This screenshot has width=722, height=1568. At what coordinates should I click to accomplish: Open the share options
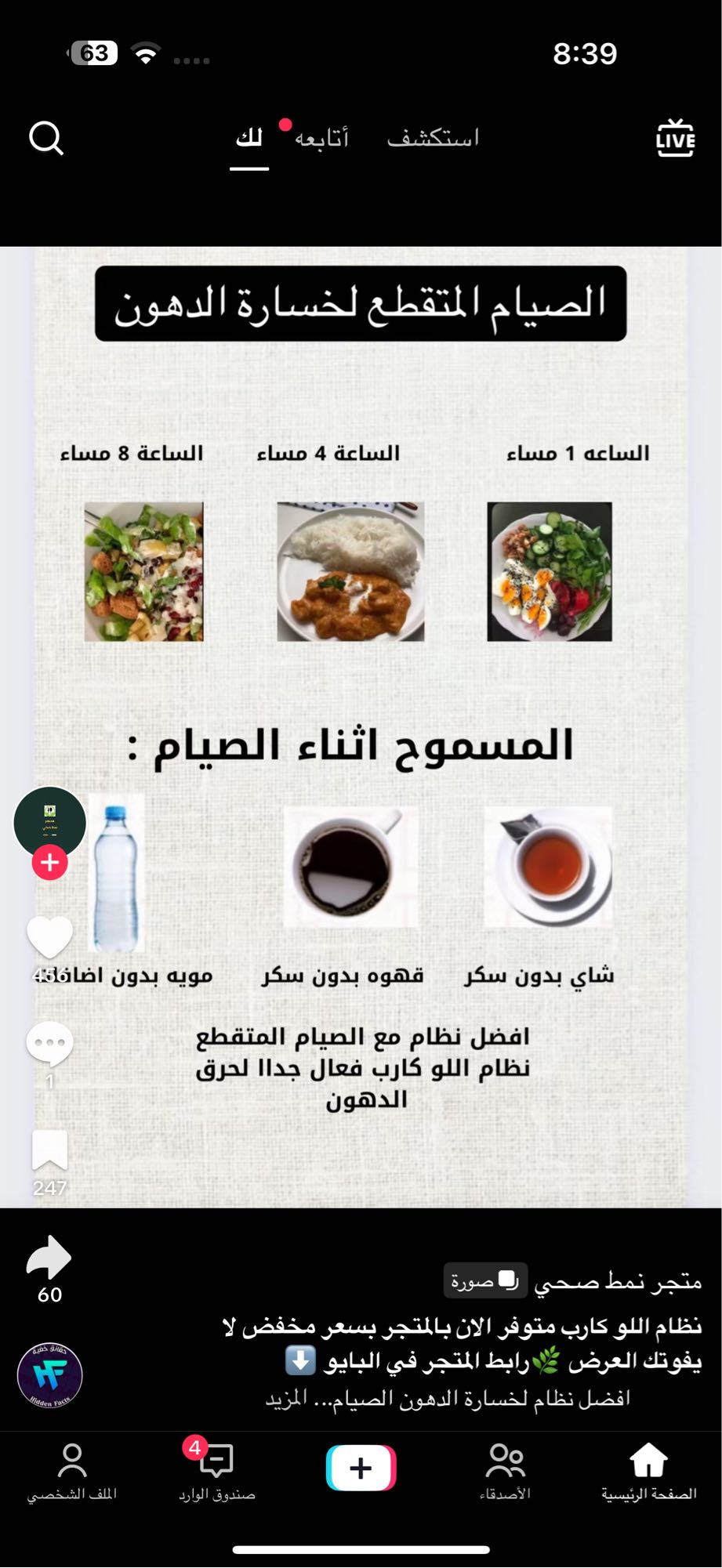pos(49,1258)
